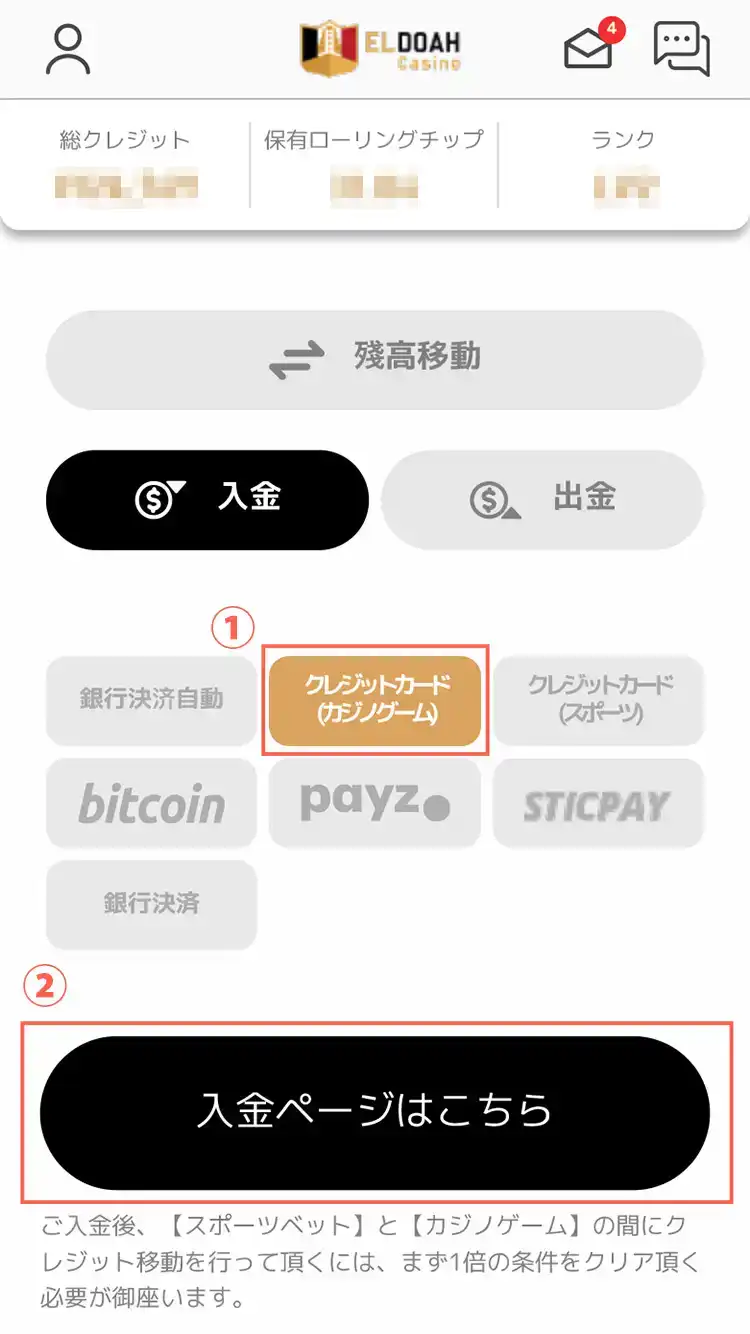Choose bitcoin as deposit method
750x1334 pixels.
[152, 803]
